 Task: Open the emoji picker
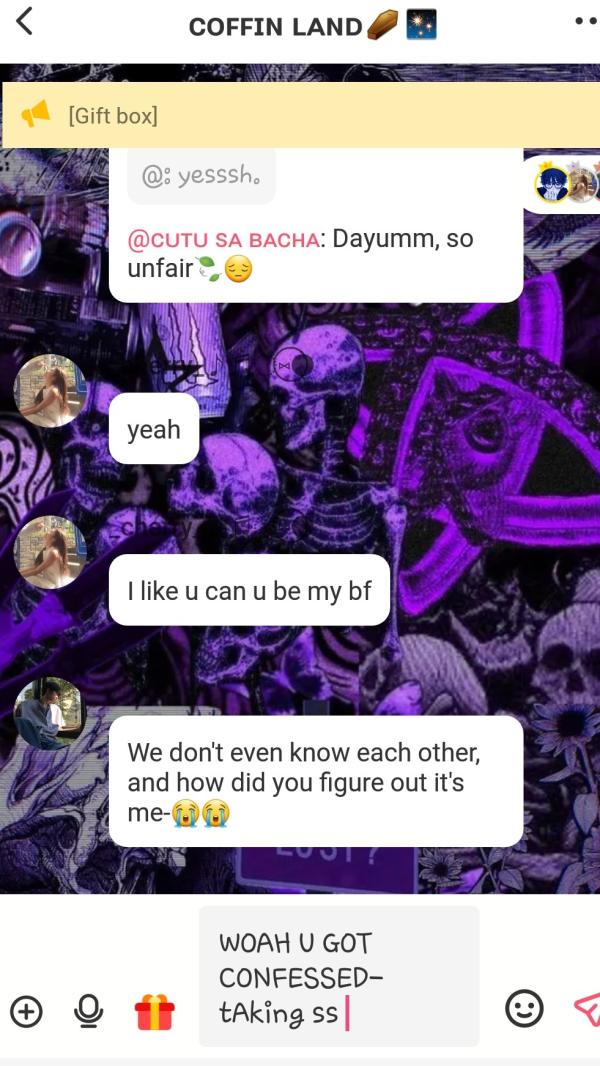coord(524,1009)
